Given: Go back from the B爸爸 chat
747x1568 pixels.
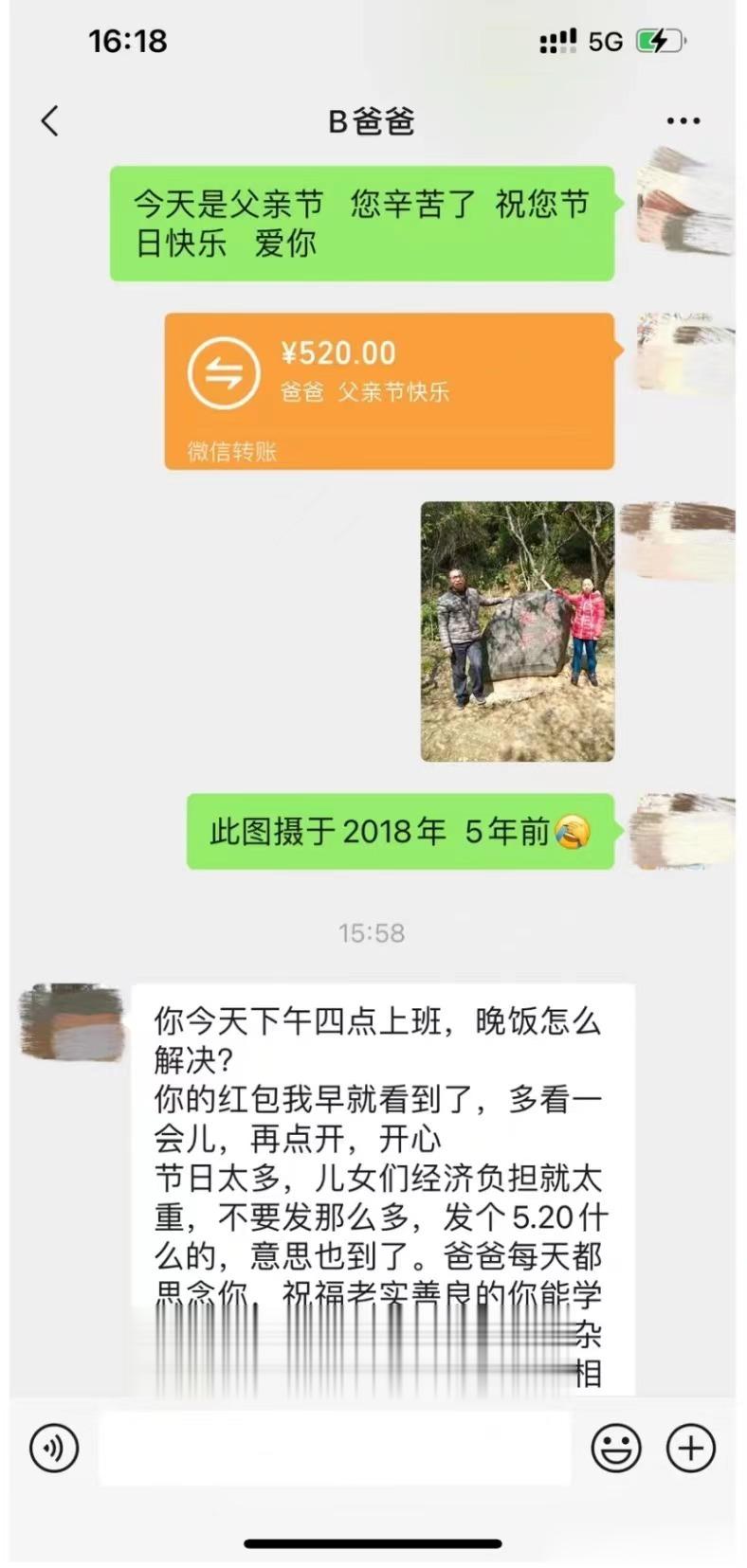Looking at the screenshot, I should [x=50, y=121].
